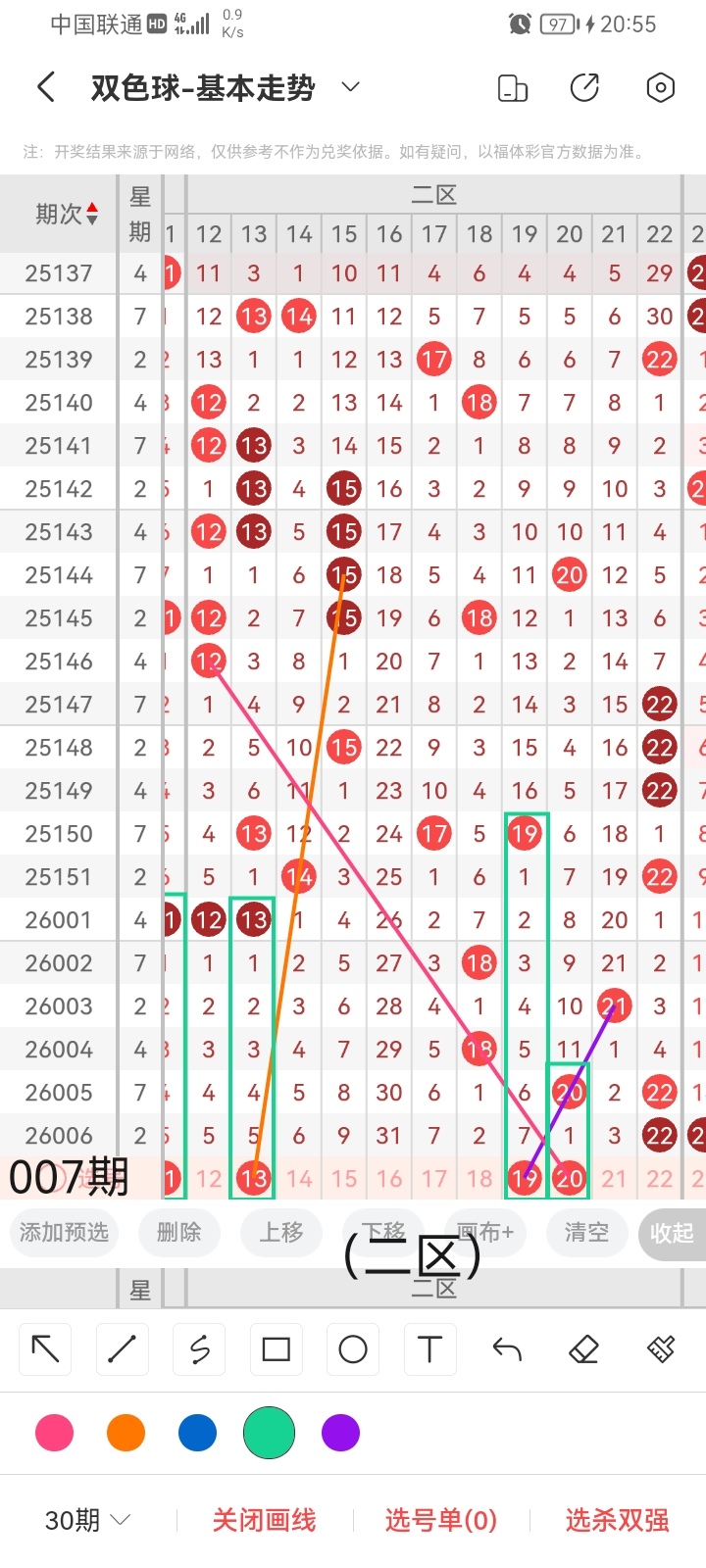Choose the circle shape tool

point(353,1349)
